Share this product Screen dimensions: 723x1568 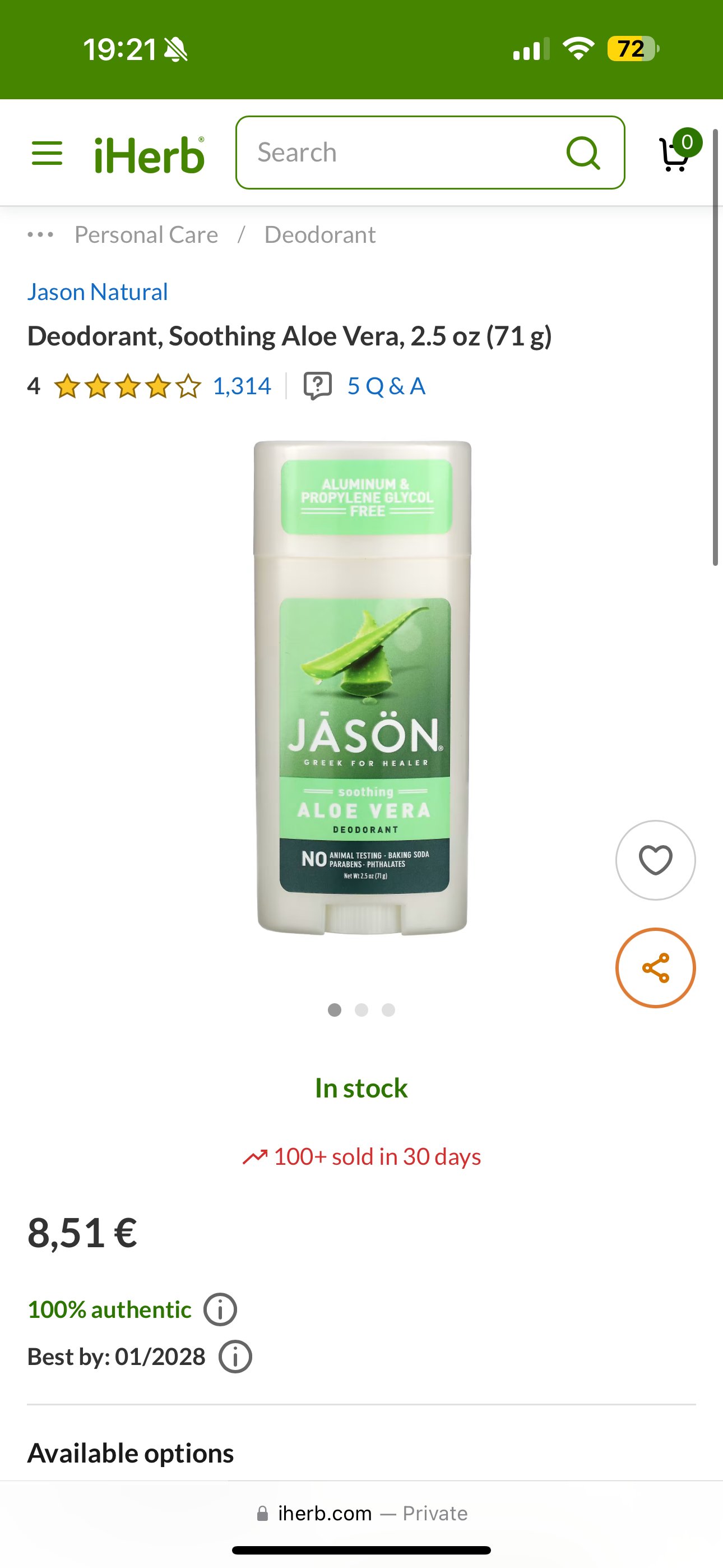coord(655,968)
